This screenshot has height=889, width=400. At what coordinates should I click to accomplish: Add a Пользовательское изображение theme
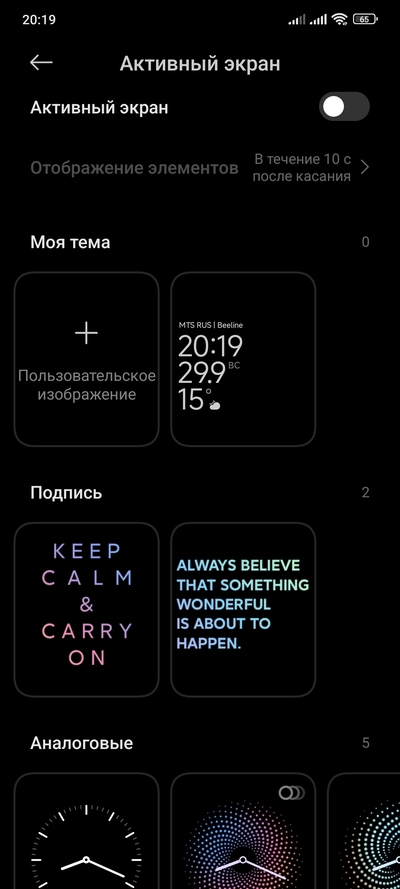(87, 359)
